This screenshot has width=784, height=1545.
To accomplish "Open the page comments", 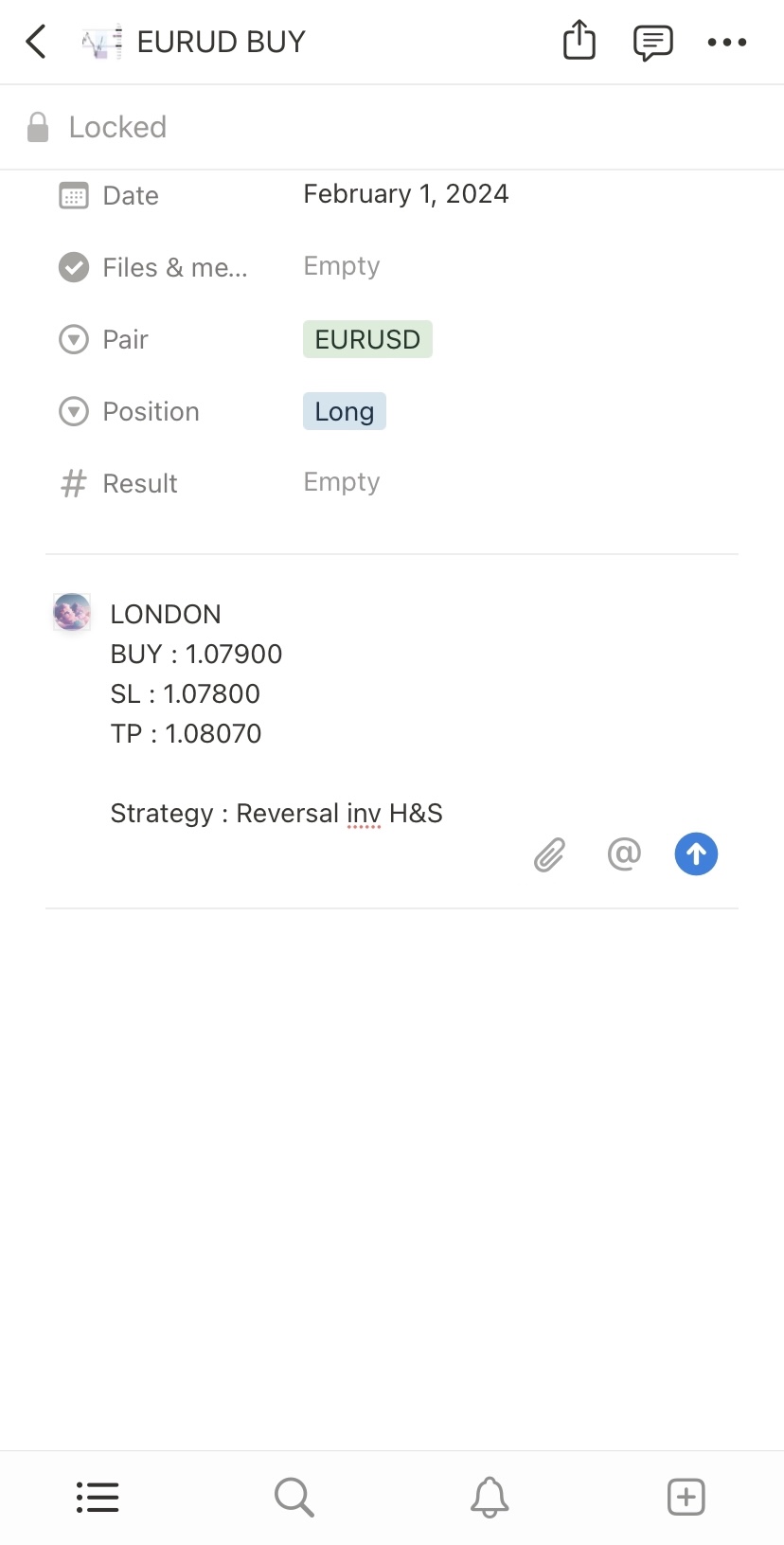I will (652, 43).
